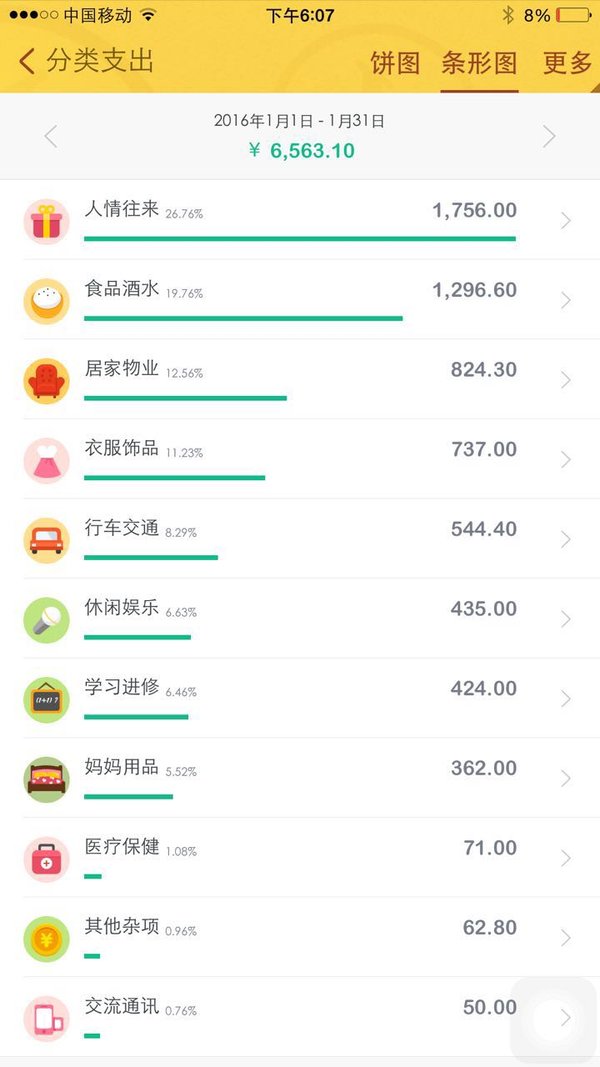
Task: View 居家物业 expense details
Action: pyautogui.click(x=300, y=379)
